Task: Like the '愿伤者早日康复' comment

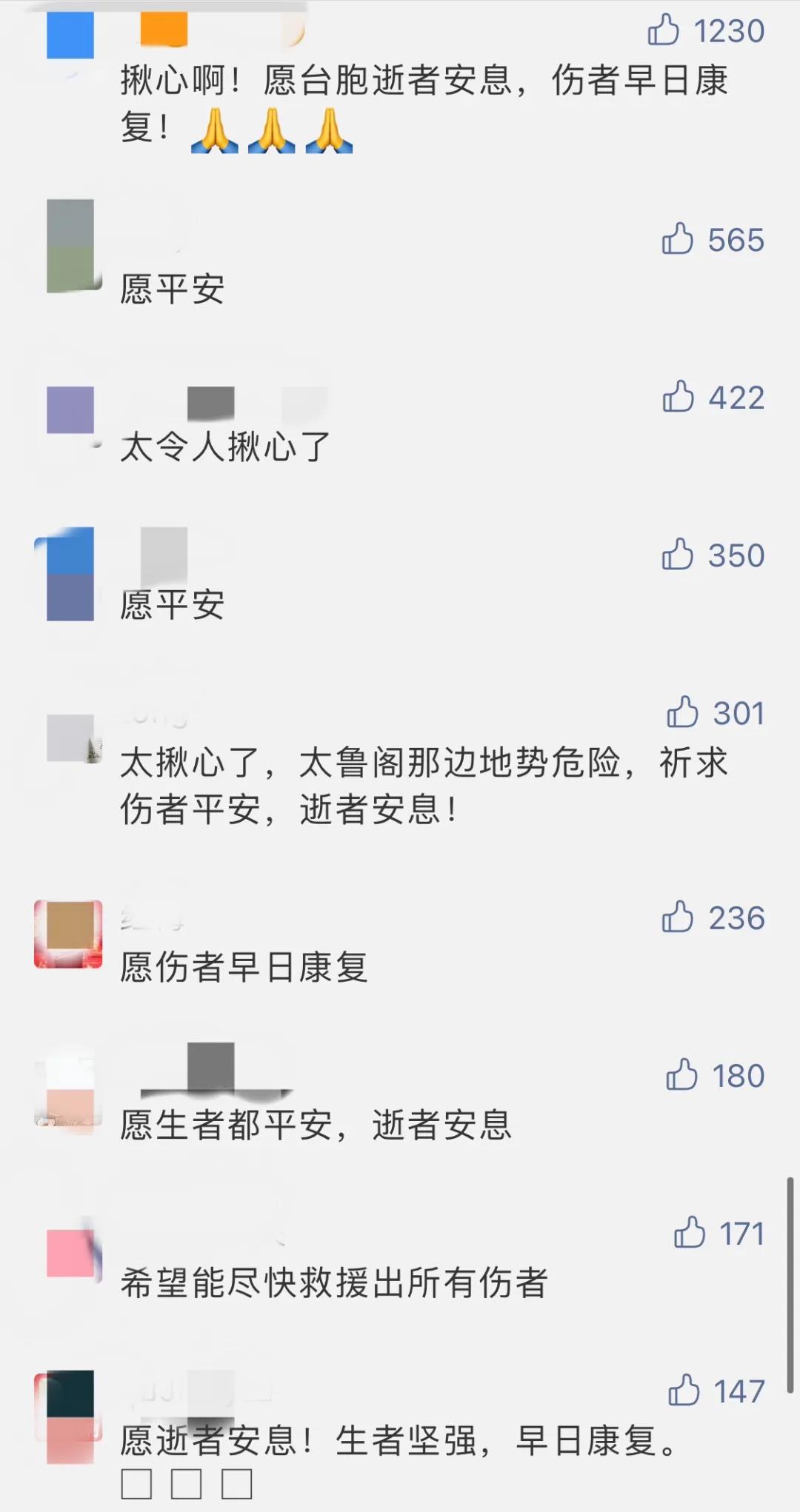Action: [677, 917]
